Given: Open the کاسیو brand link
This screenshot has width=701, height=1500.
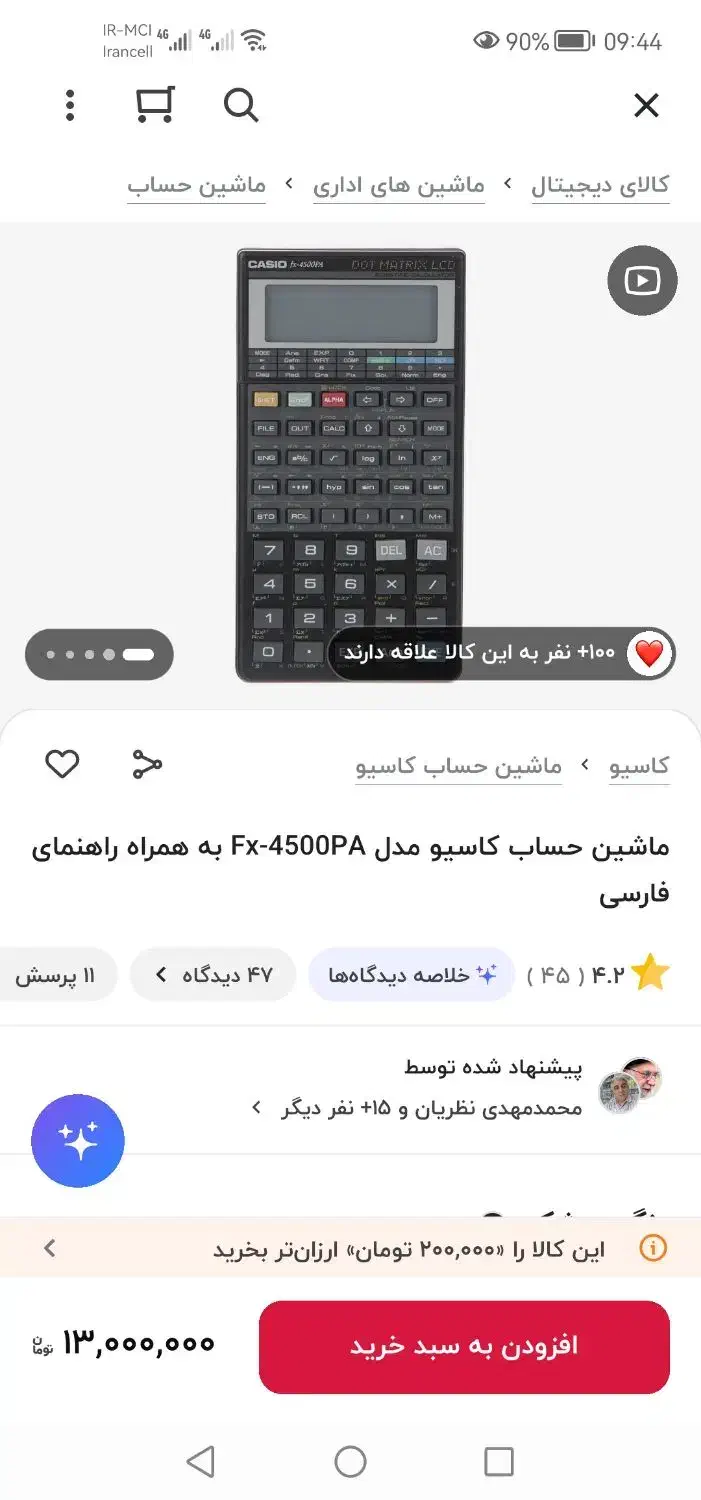Looking at the screenshot, I should pyautogui.click(x=639, y=767).
